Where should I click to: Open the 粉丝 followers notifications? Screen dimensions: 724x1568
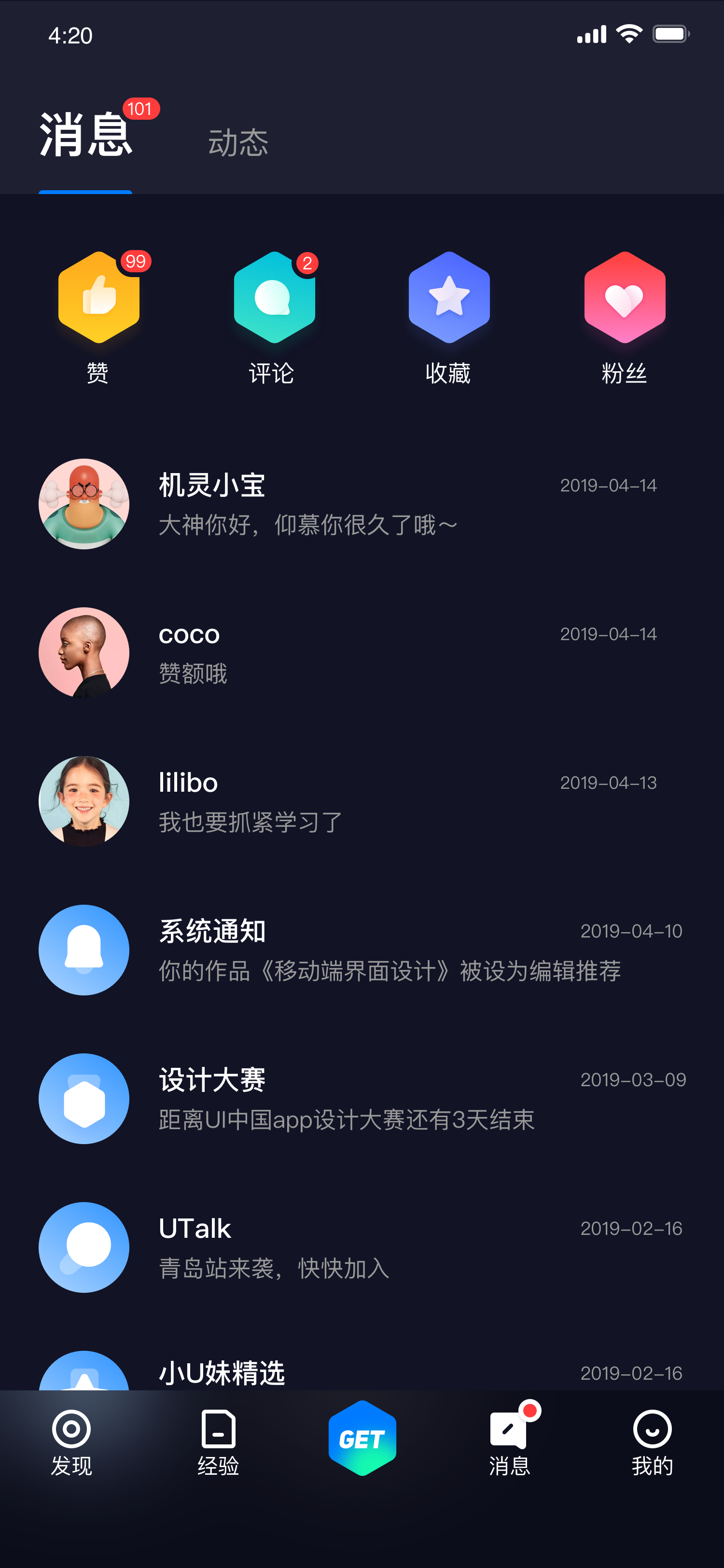point(624,317)
